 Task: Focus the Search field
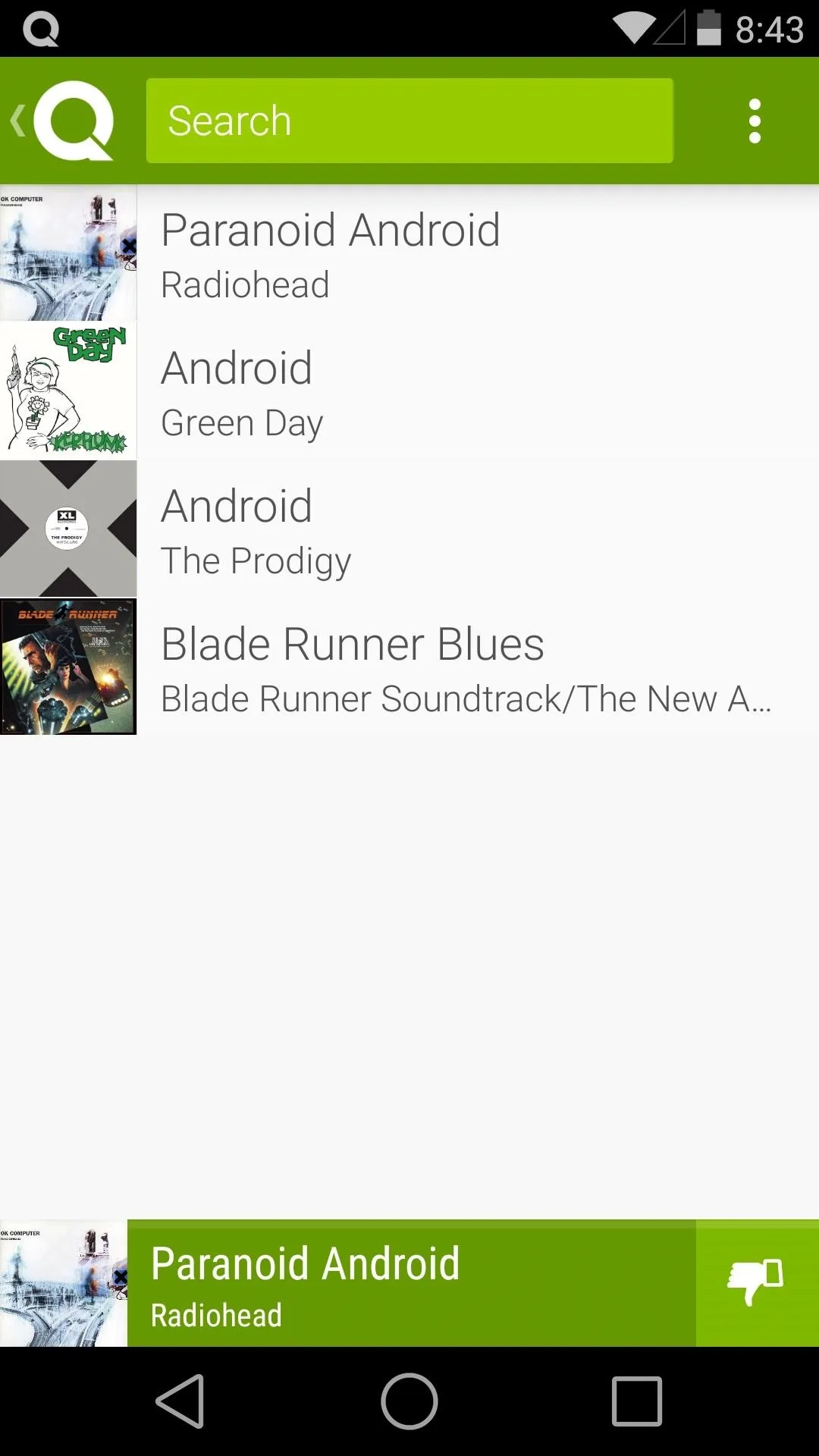409,121
